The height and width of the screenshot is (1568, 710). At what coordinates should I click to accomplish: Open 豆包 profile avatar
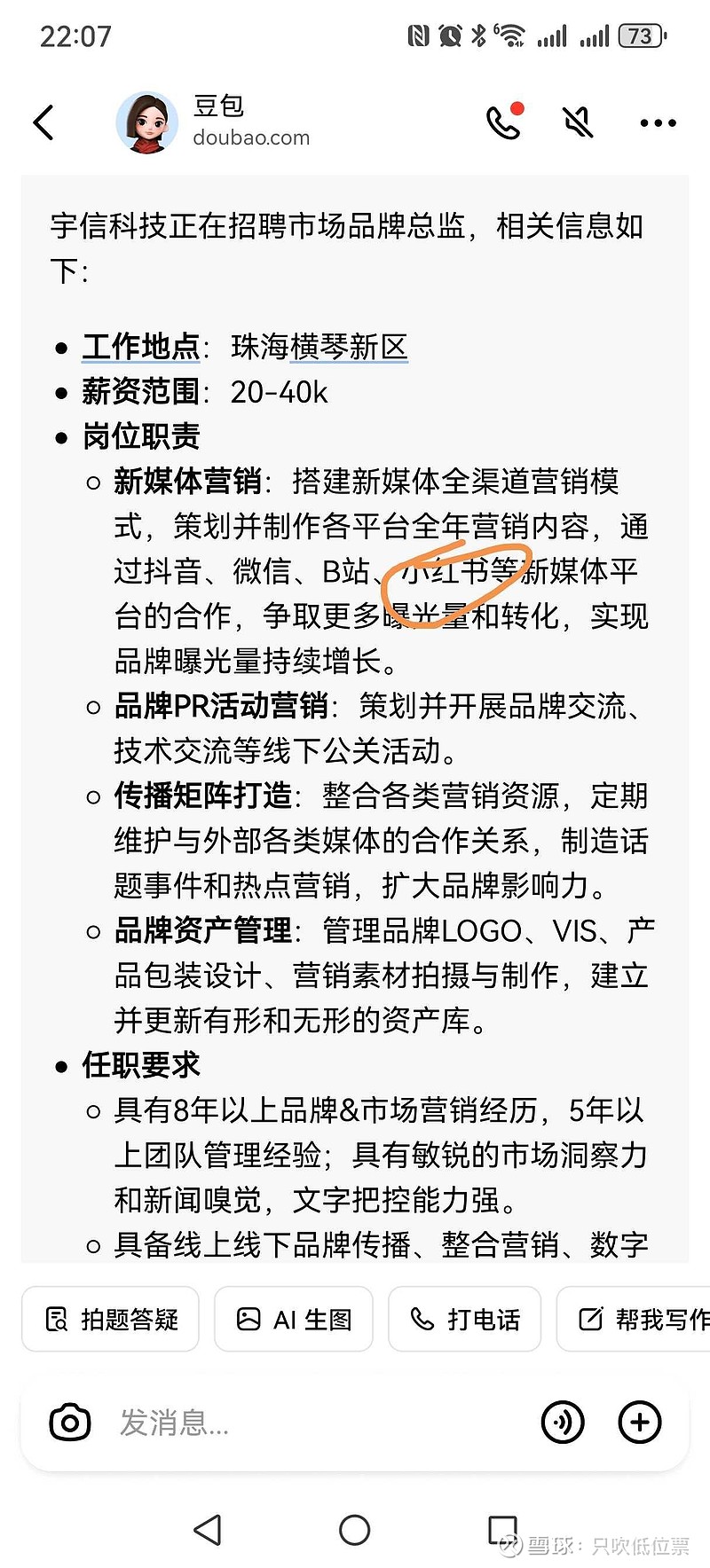point(147,122)
